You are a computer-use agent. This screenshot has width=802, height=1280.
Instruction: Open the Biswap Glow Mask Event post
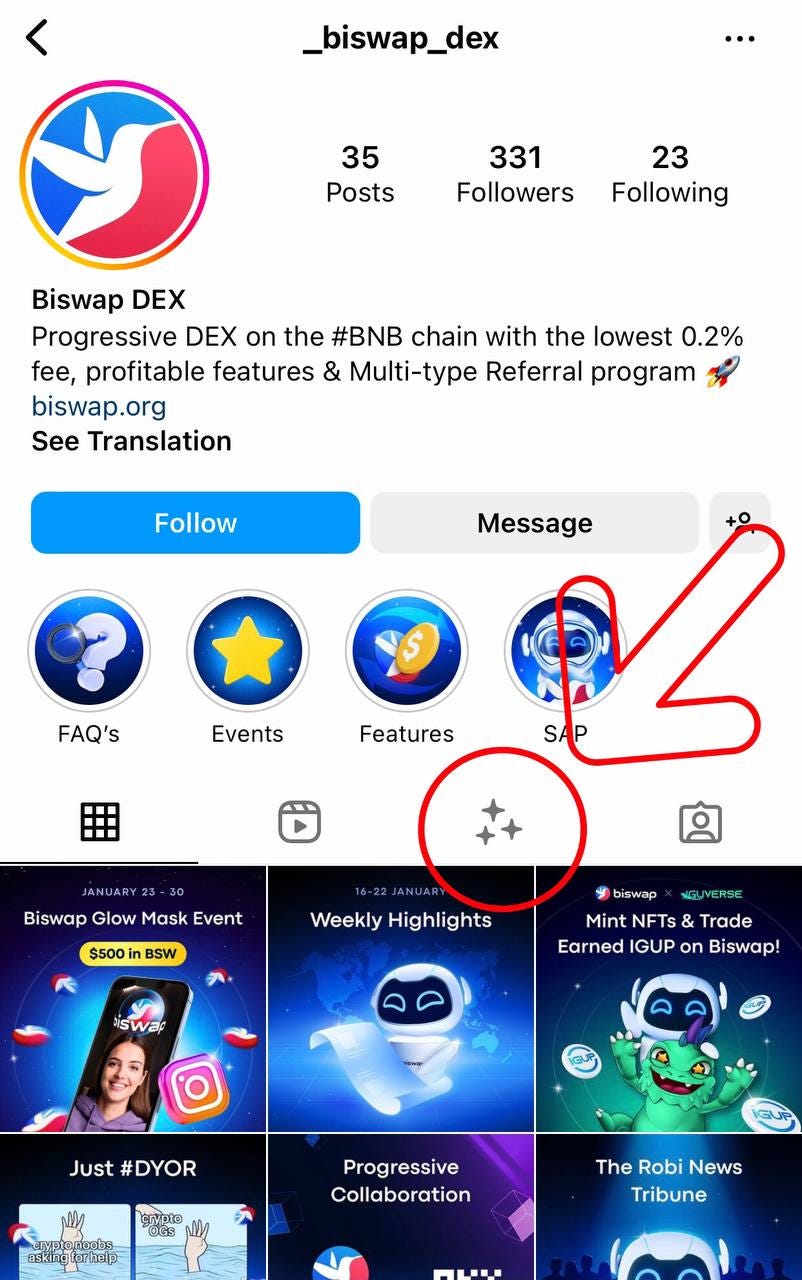point(133,1000)
